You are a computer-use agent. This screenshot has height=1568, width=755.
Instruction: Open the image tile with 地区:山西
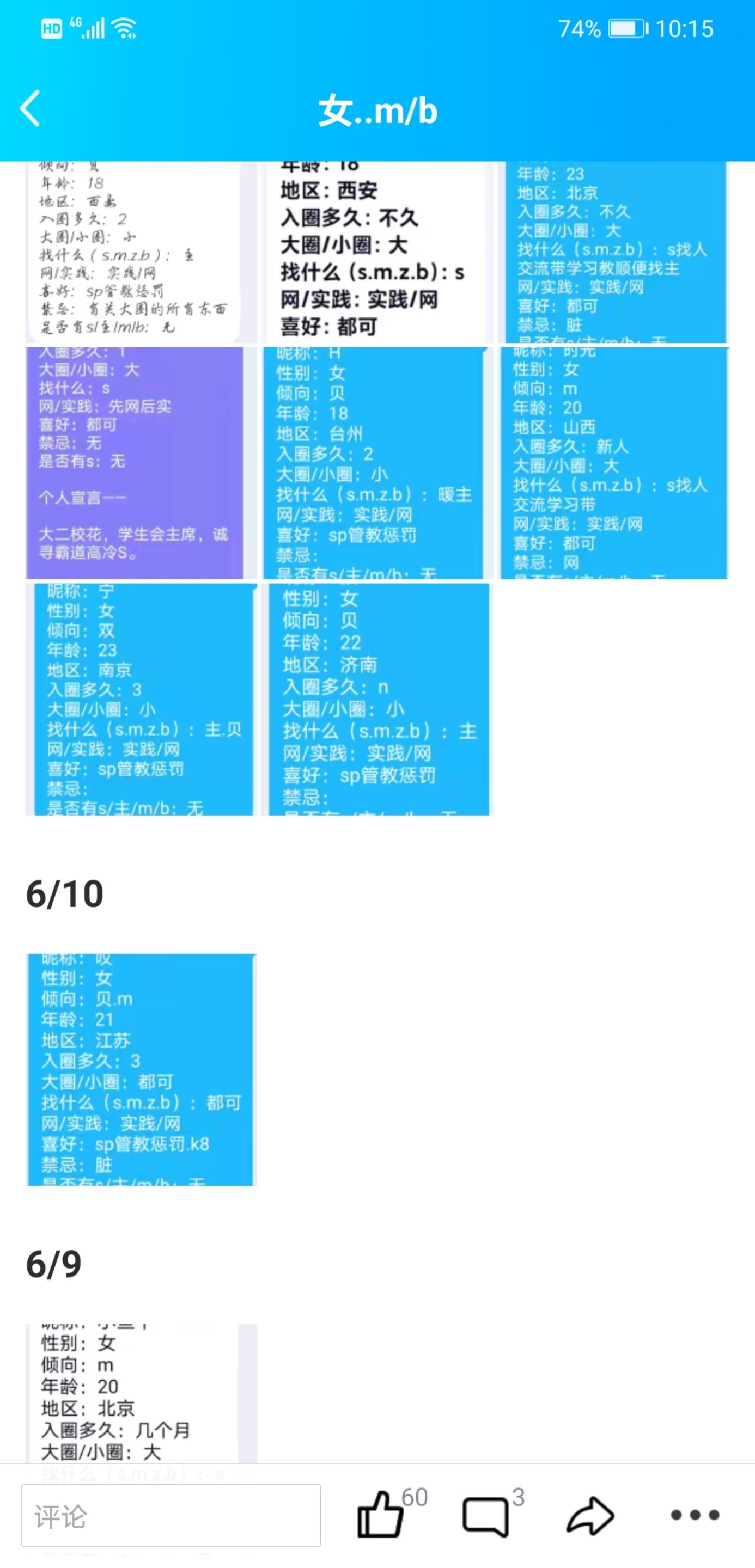[x=614, y=463]
